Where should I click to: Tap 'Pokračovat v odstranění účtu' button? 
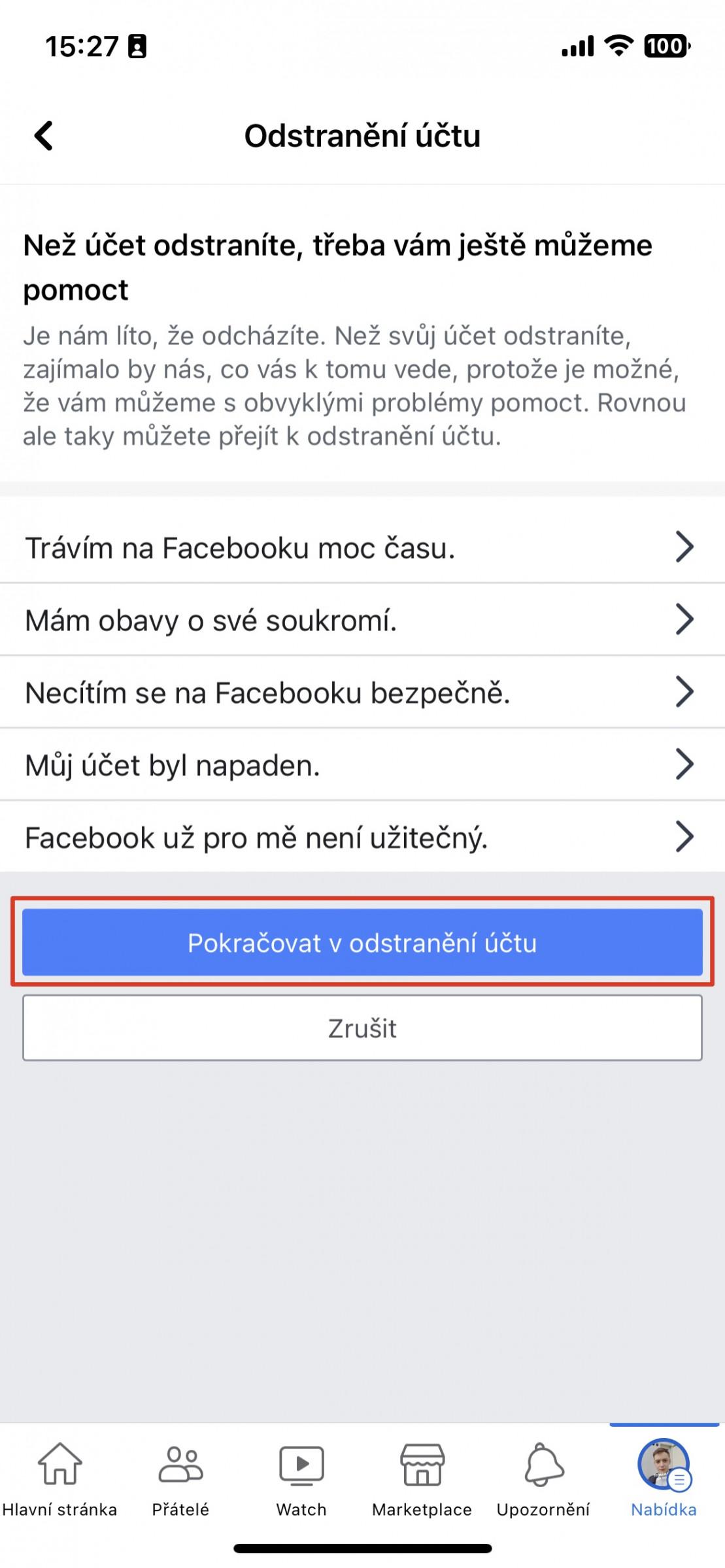[x=362, y=942]
